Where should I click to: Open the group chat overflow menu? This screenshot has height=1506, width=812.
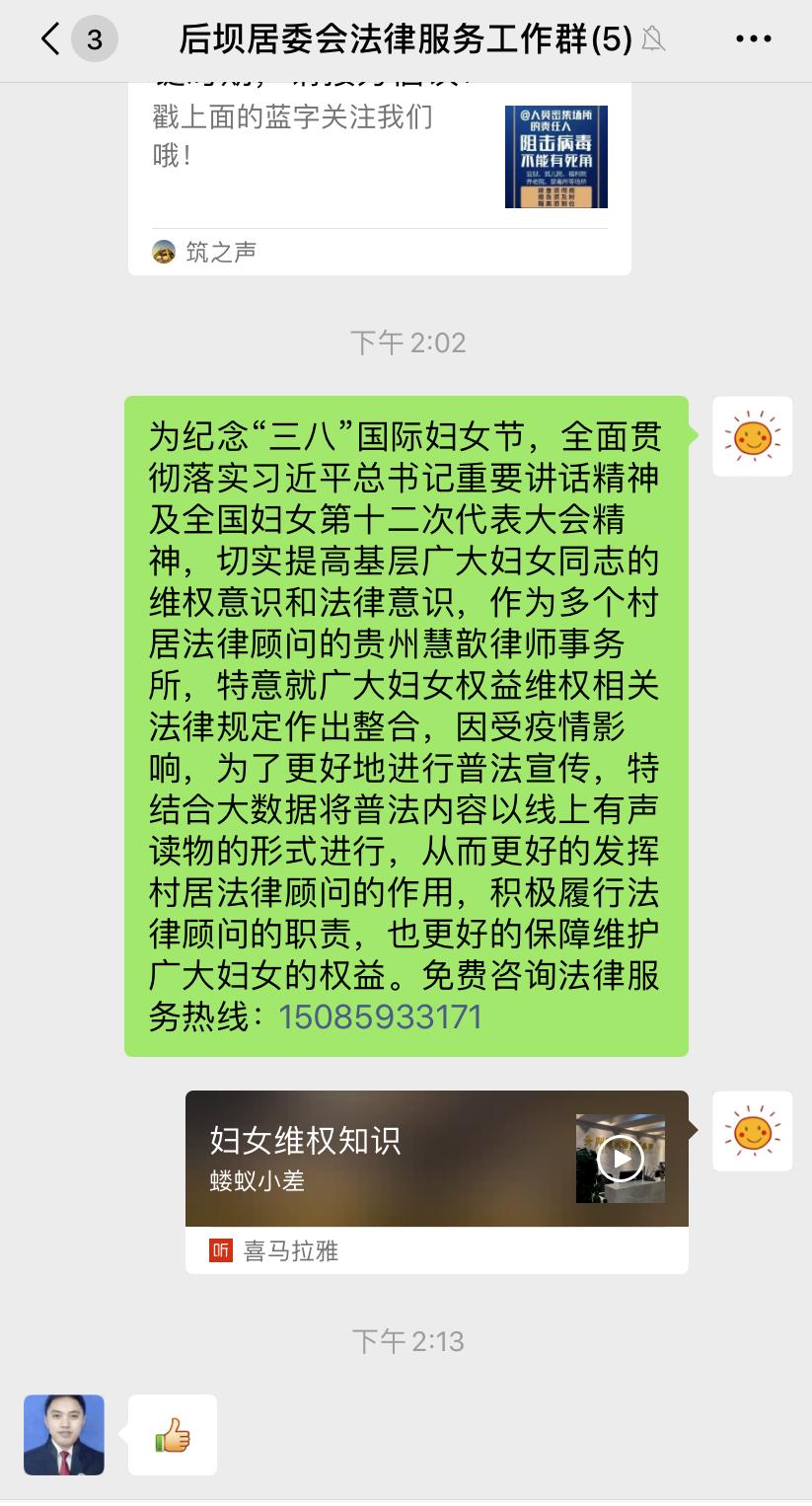point(754,39)
